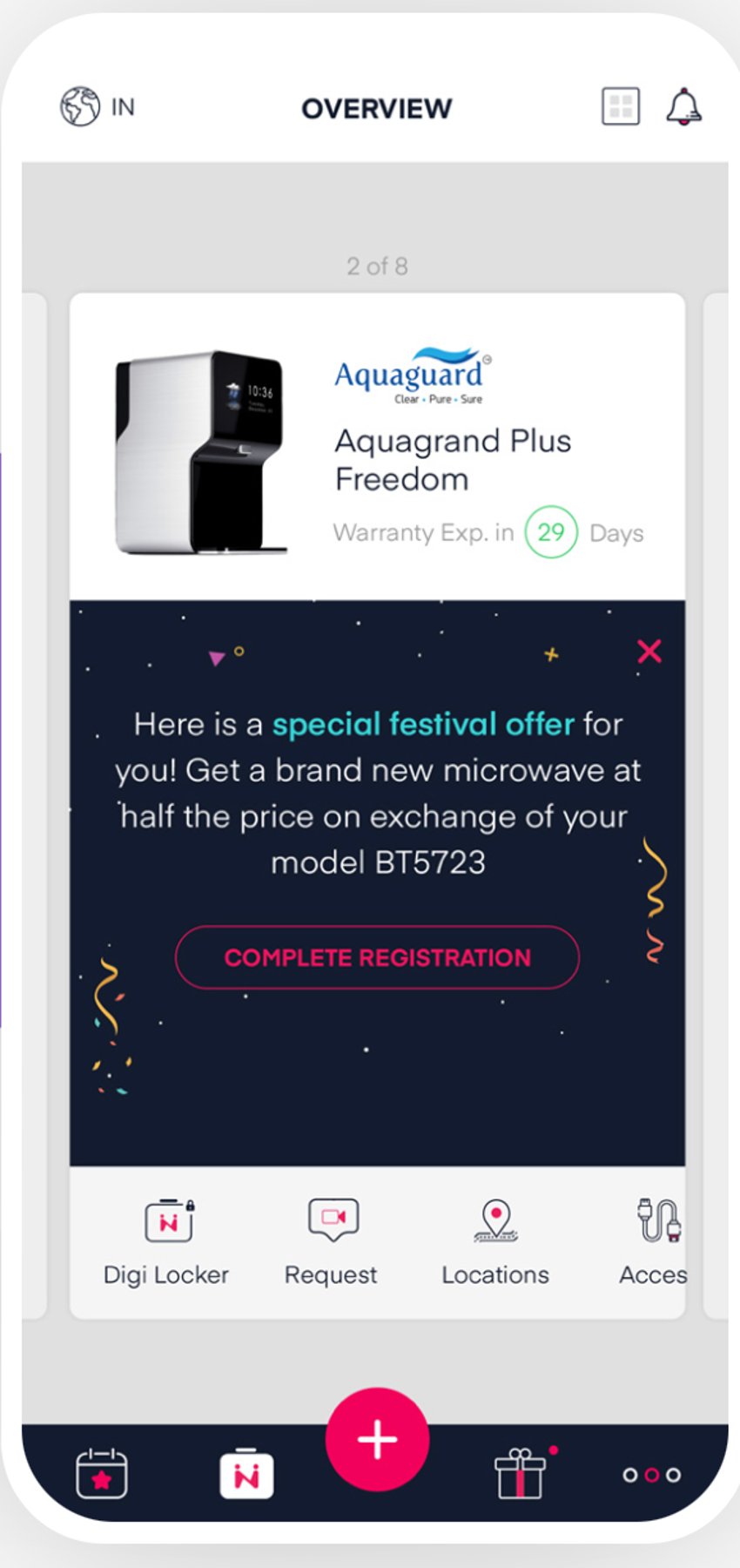
Task: Open the Aquagrand Plus Freedom product card
Action: (377, 447)
